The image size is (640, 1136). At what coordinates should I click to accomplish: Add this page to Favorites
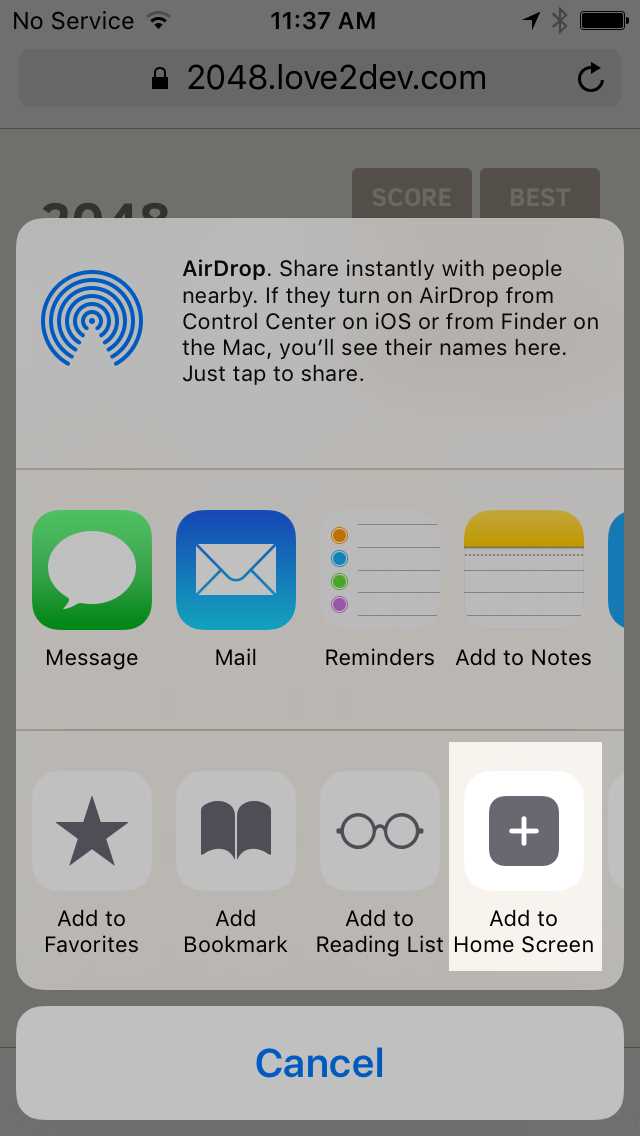tap(92, 831)
